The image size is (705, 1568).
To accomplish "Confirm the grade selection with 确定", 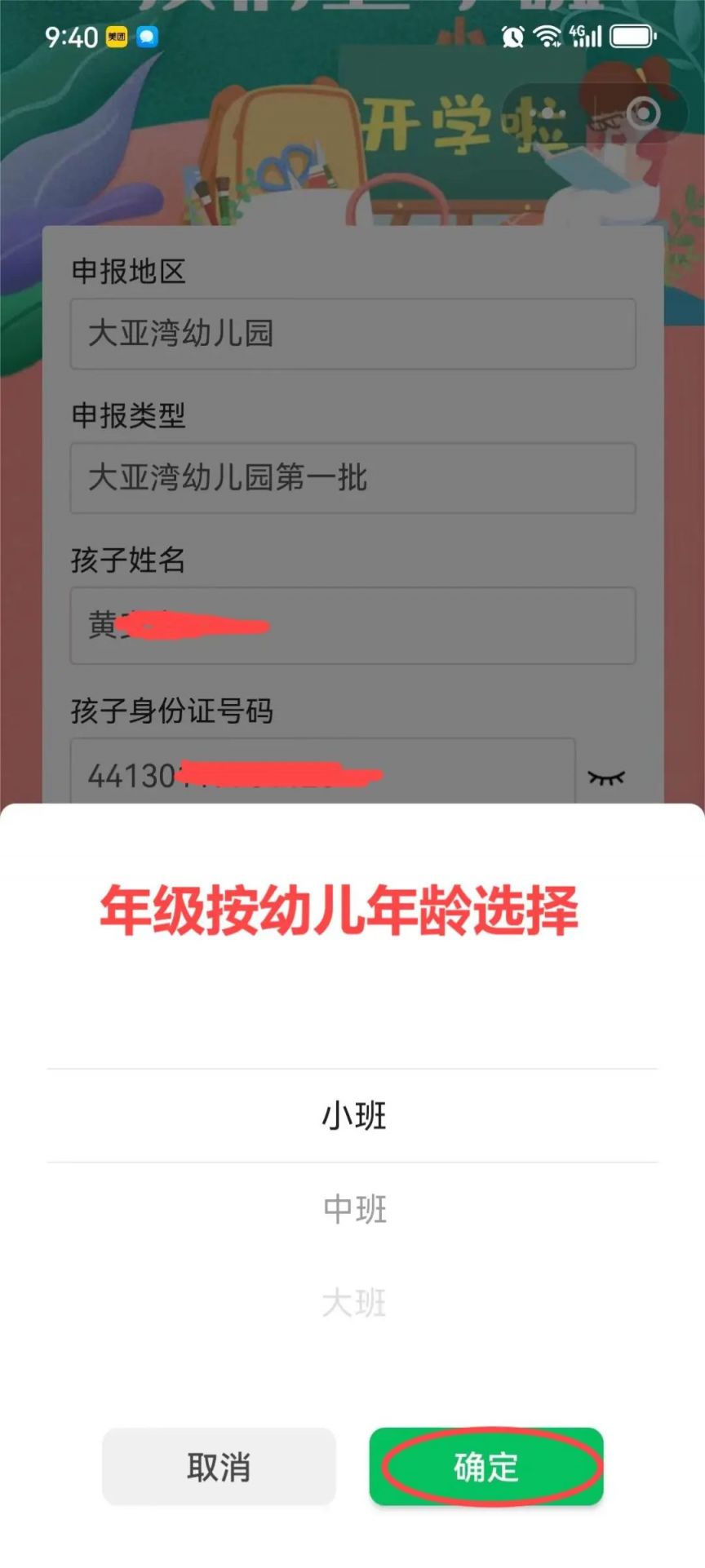I will (x=486, y=1467).
